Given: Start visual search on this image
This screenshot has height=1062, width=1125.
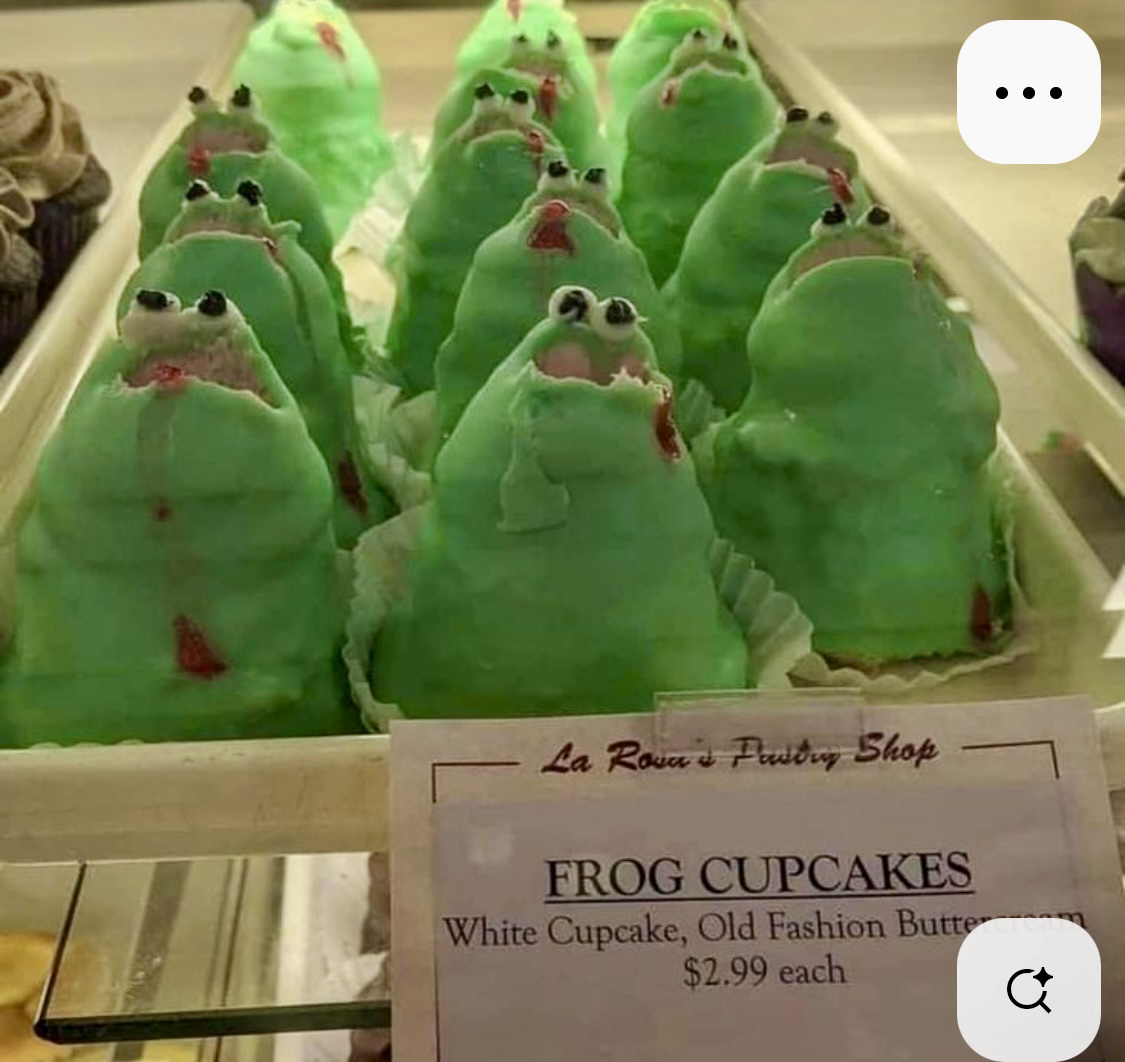Looking at the screenshot, I should pos(1028,989).
